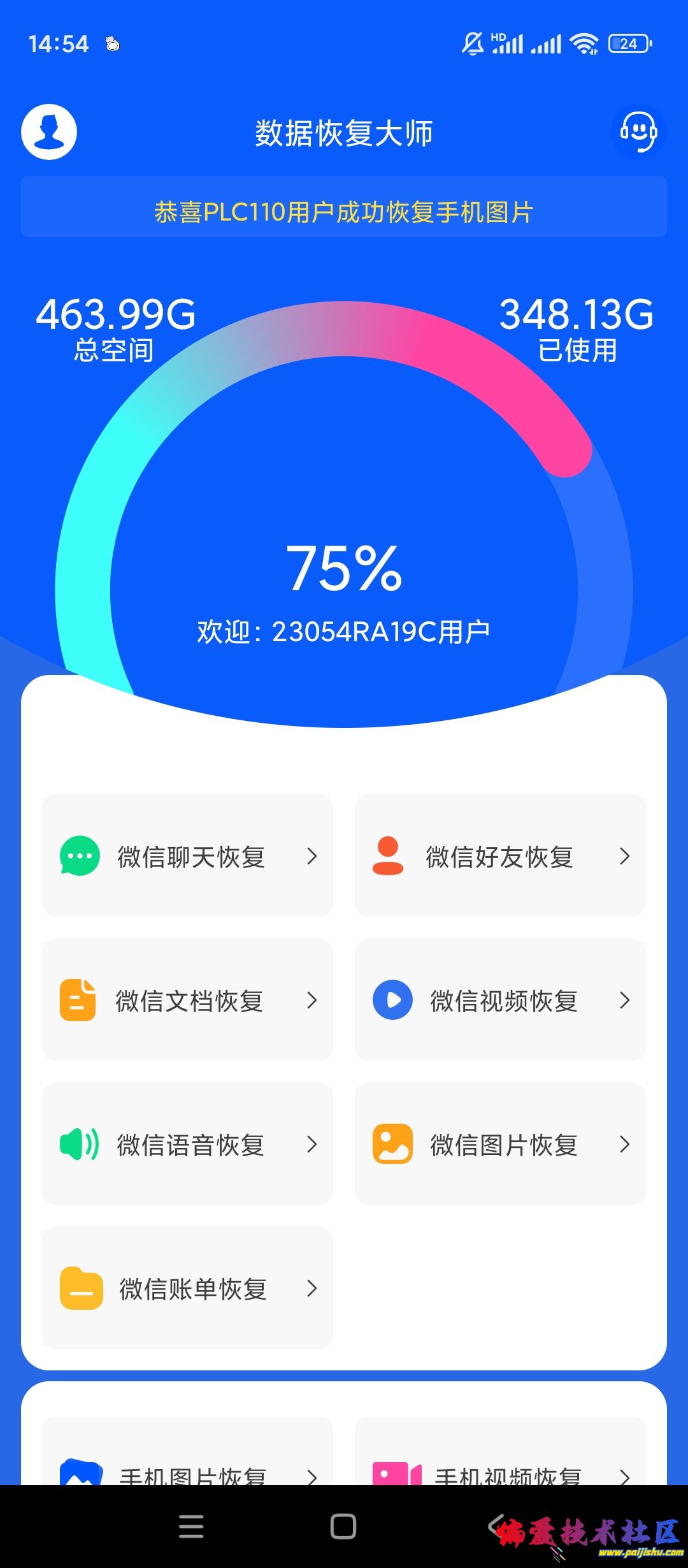Open 微信图片恢复 (WeChat image recovery)
This screenshot has height=1568, width=688.
click(500, 1144)
